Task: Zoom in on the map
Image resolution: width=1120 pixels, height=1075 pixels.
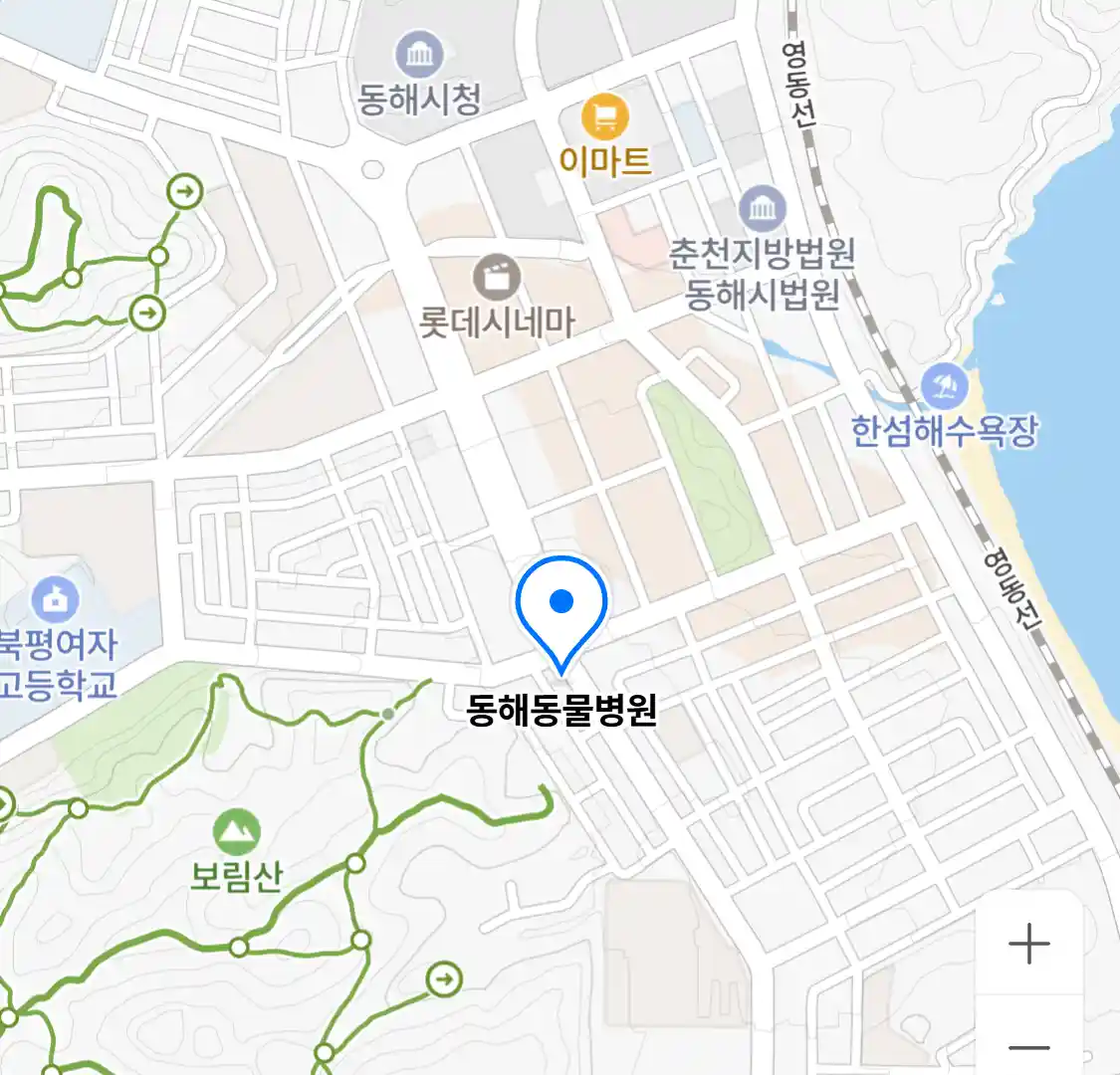Action: tap(1028, 944)
